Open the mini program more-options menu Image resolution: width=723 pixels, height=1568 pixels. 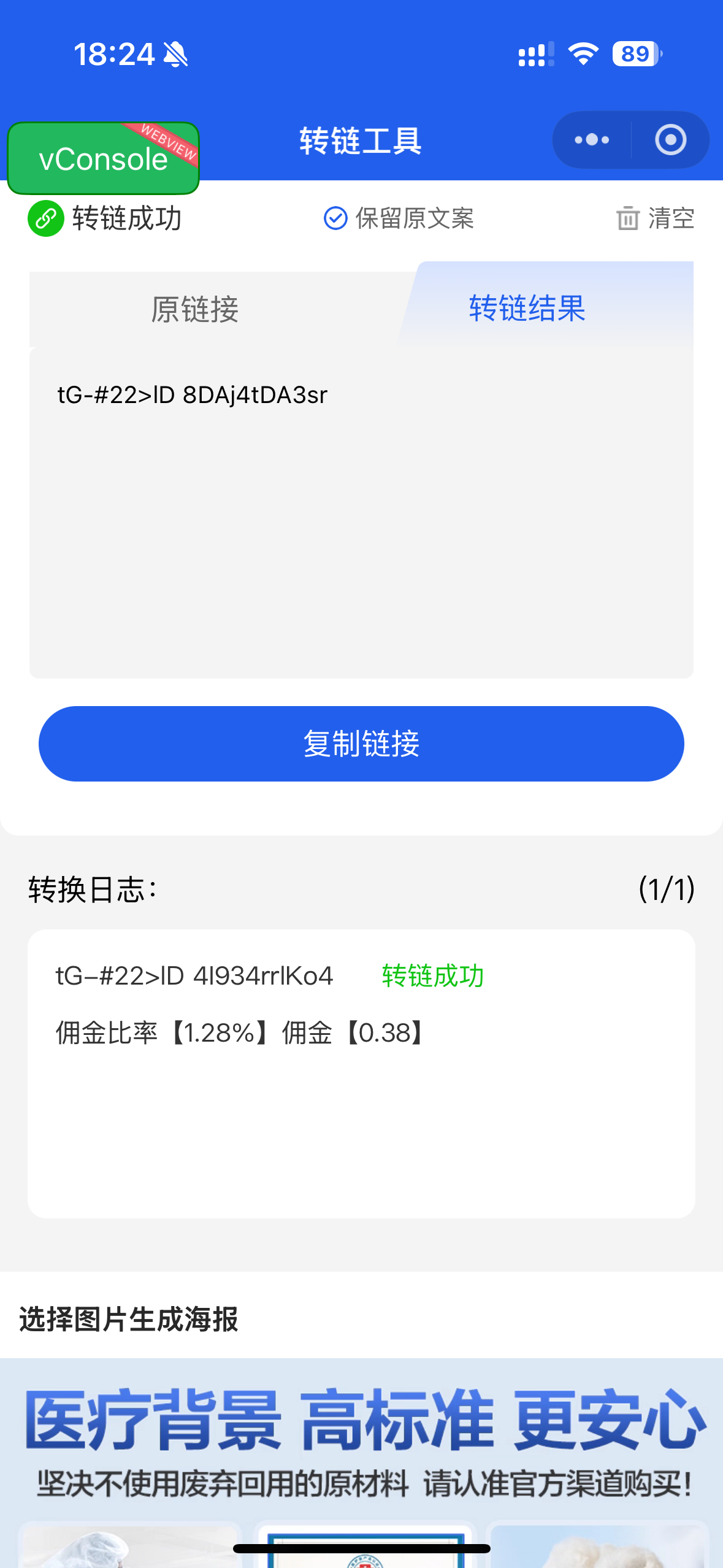point(592,140)
